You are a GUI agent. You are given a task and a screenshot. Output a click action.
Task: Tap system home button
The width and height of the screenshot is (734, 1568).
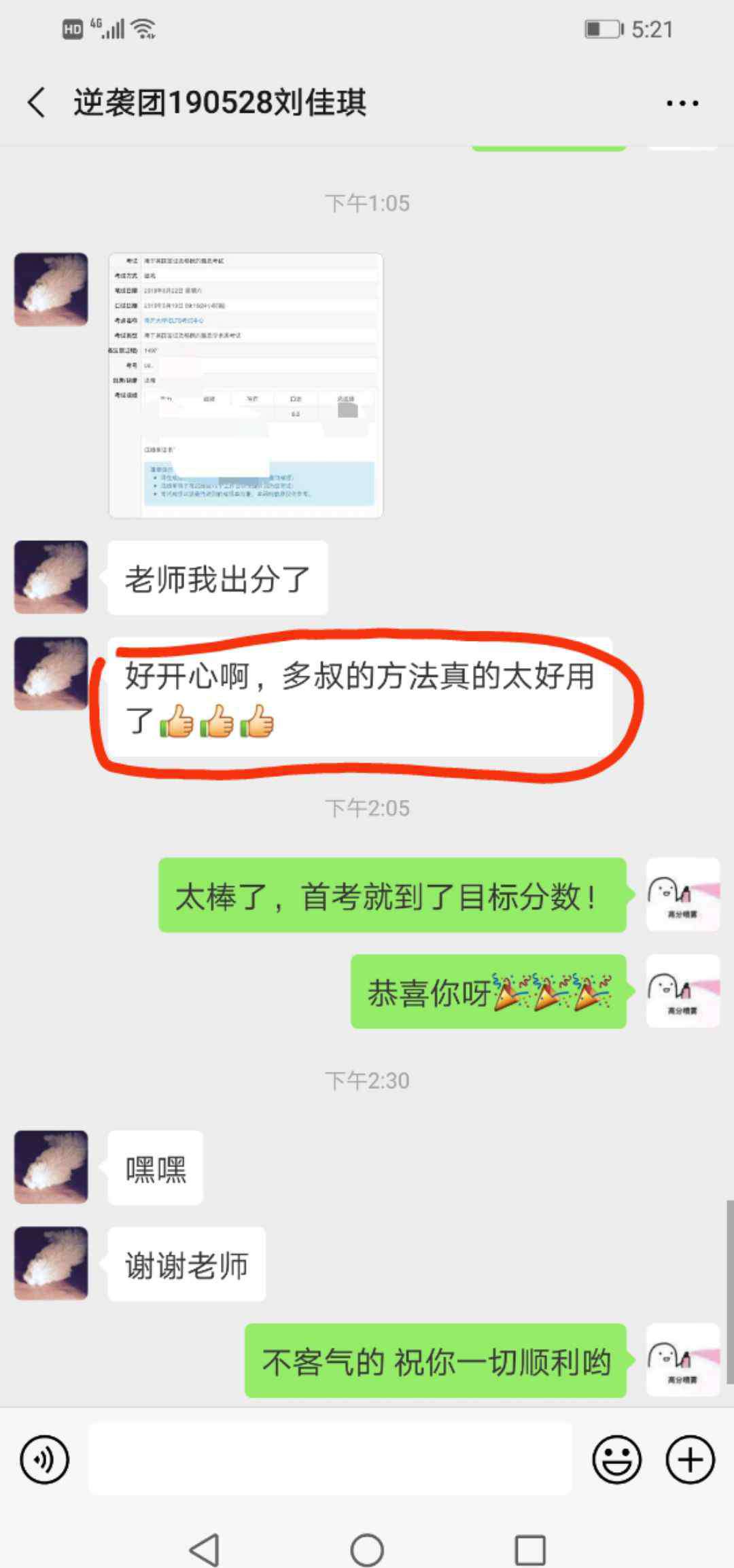pyautogui.click(x=367, y=1550)
